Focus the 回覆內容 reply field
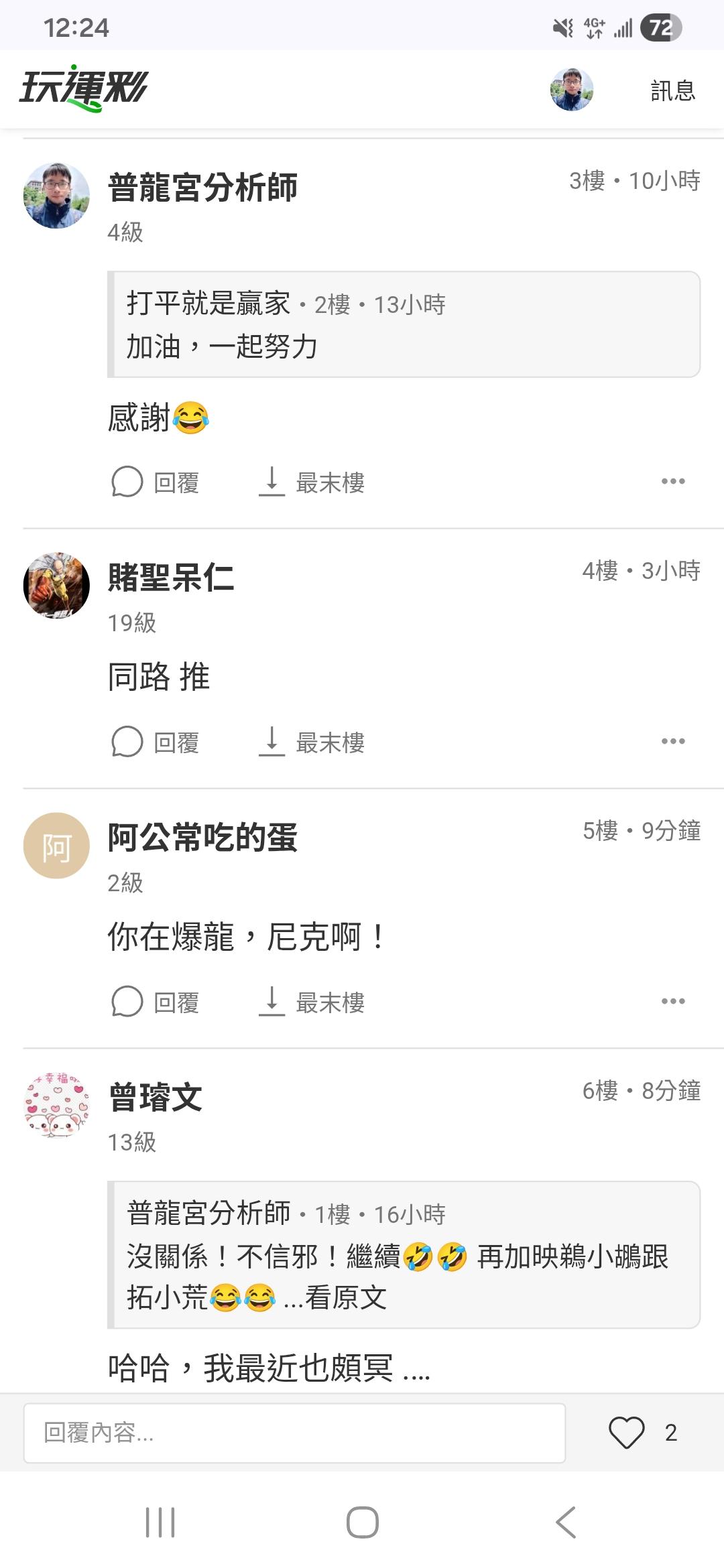The width and height of the screenshot is (724, 1568). coord(294,1433)
